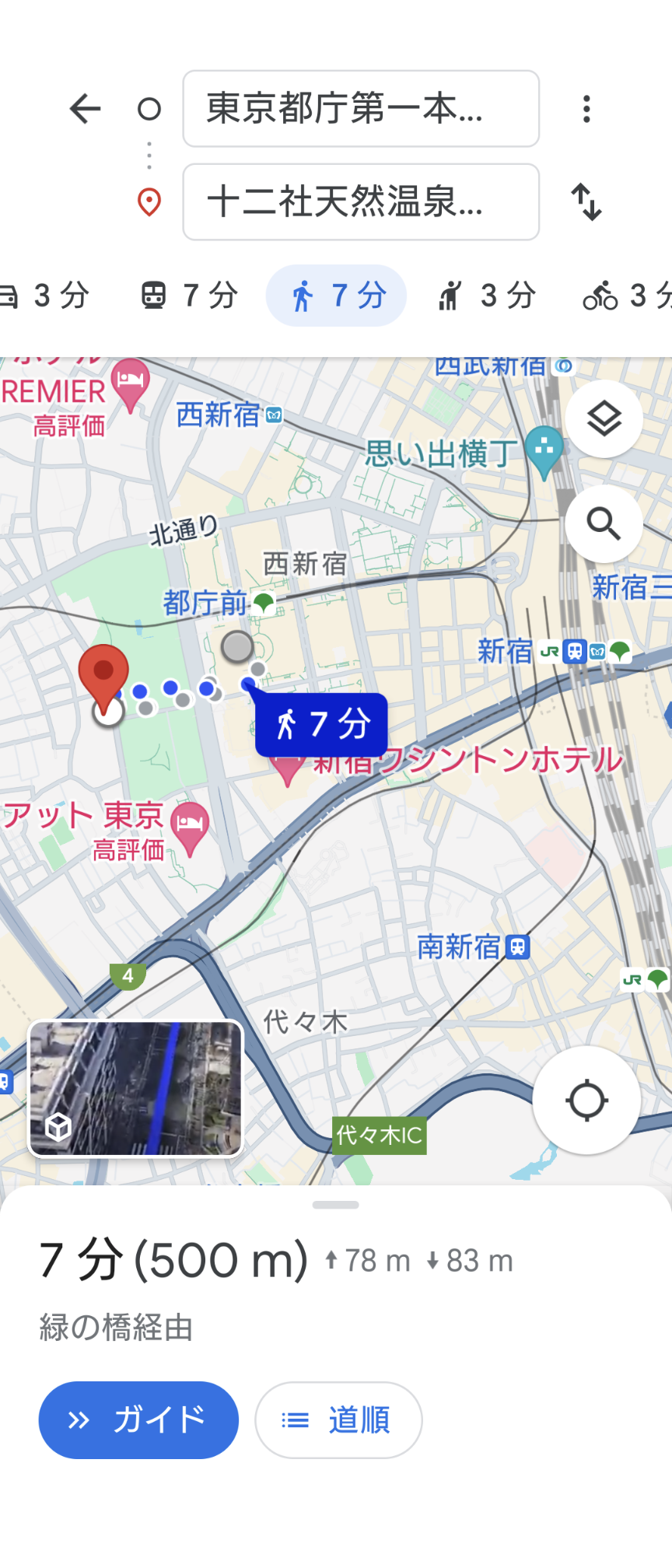The image size is (672, 1568).
Task: Center the map on my location
Action: pyautogui.click(x=586, y=1101)
